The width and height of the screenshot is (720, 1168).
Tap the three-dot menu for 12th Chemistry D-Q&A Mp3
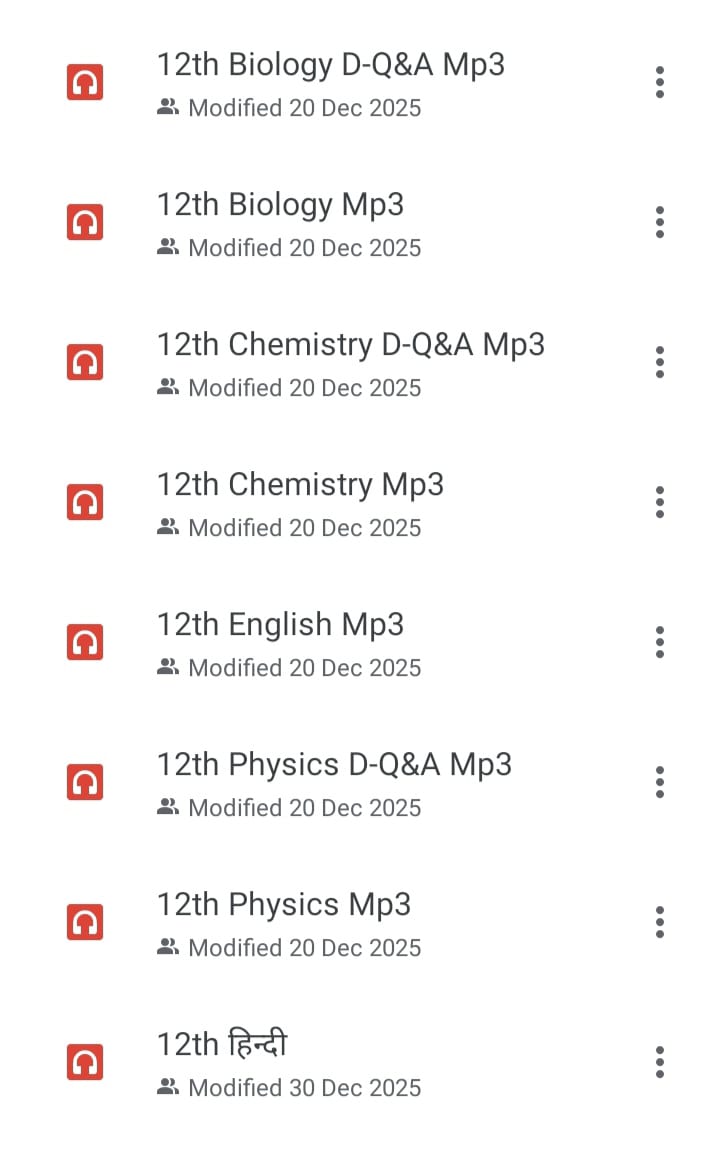coord(659,362)
